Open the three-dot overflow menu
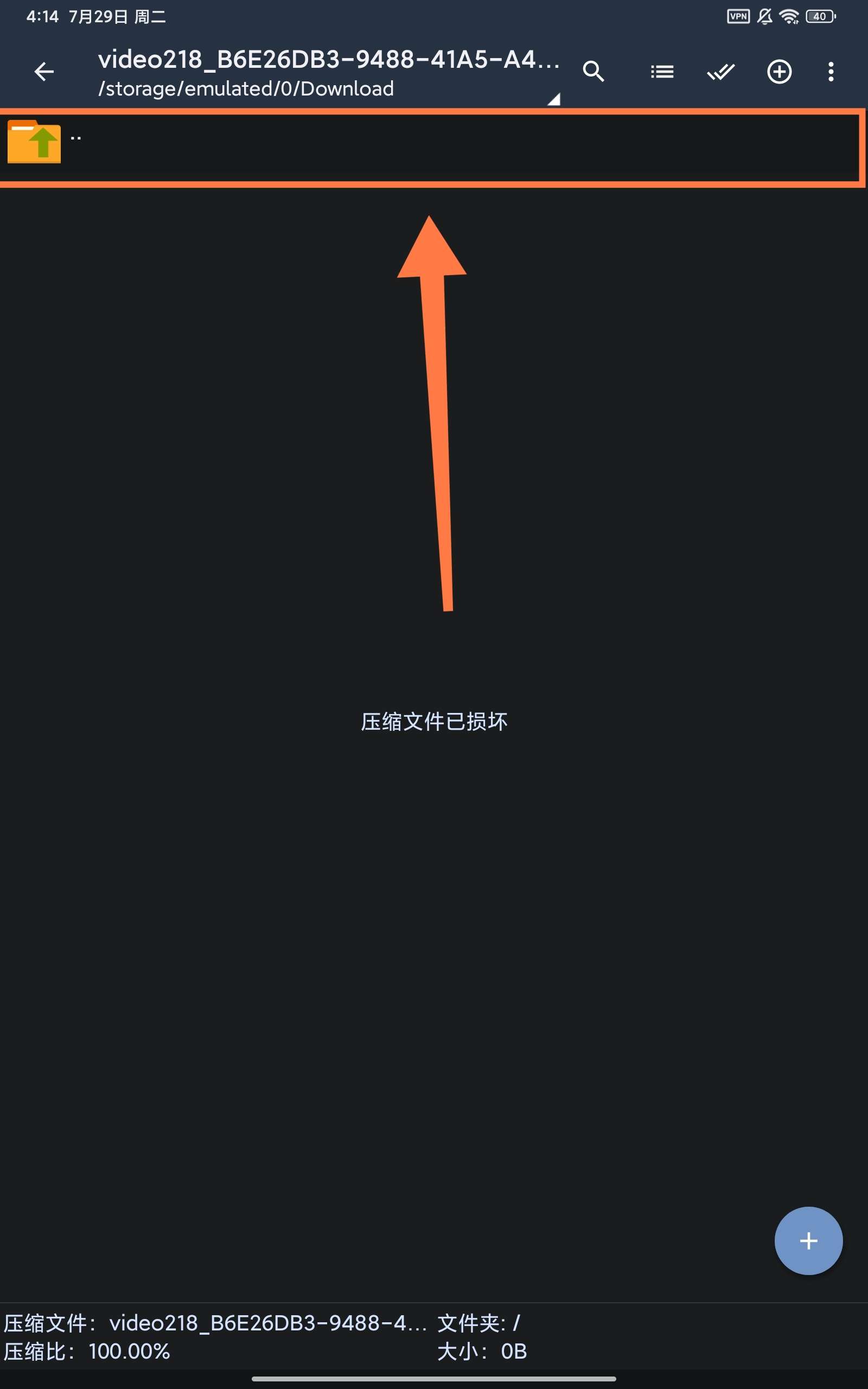The image size is (868, 1389). (x=830, y=72)
